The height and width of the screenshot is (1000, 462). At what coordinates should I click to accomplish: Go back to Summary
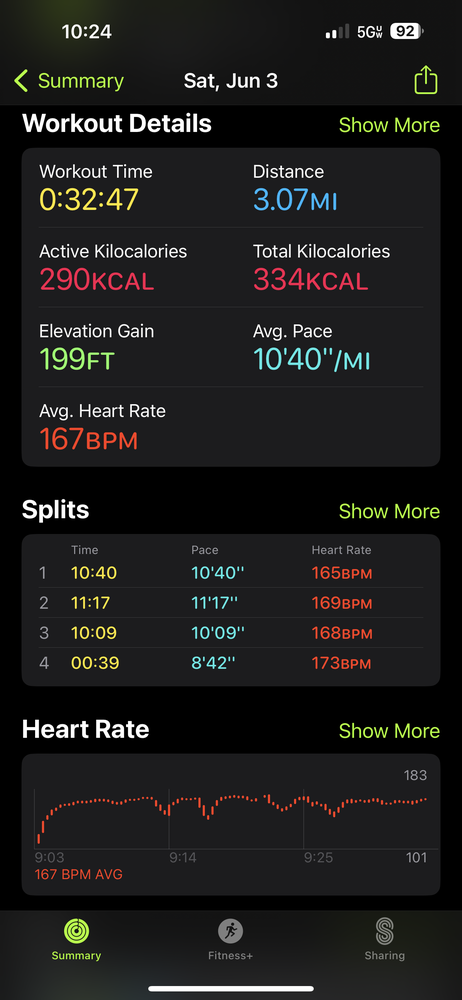[68, 81]
